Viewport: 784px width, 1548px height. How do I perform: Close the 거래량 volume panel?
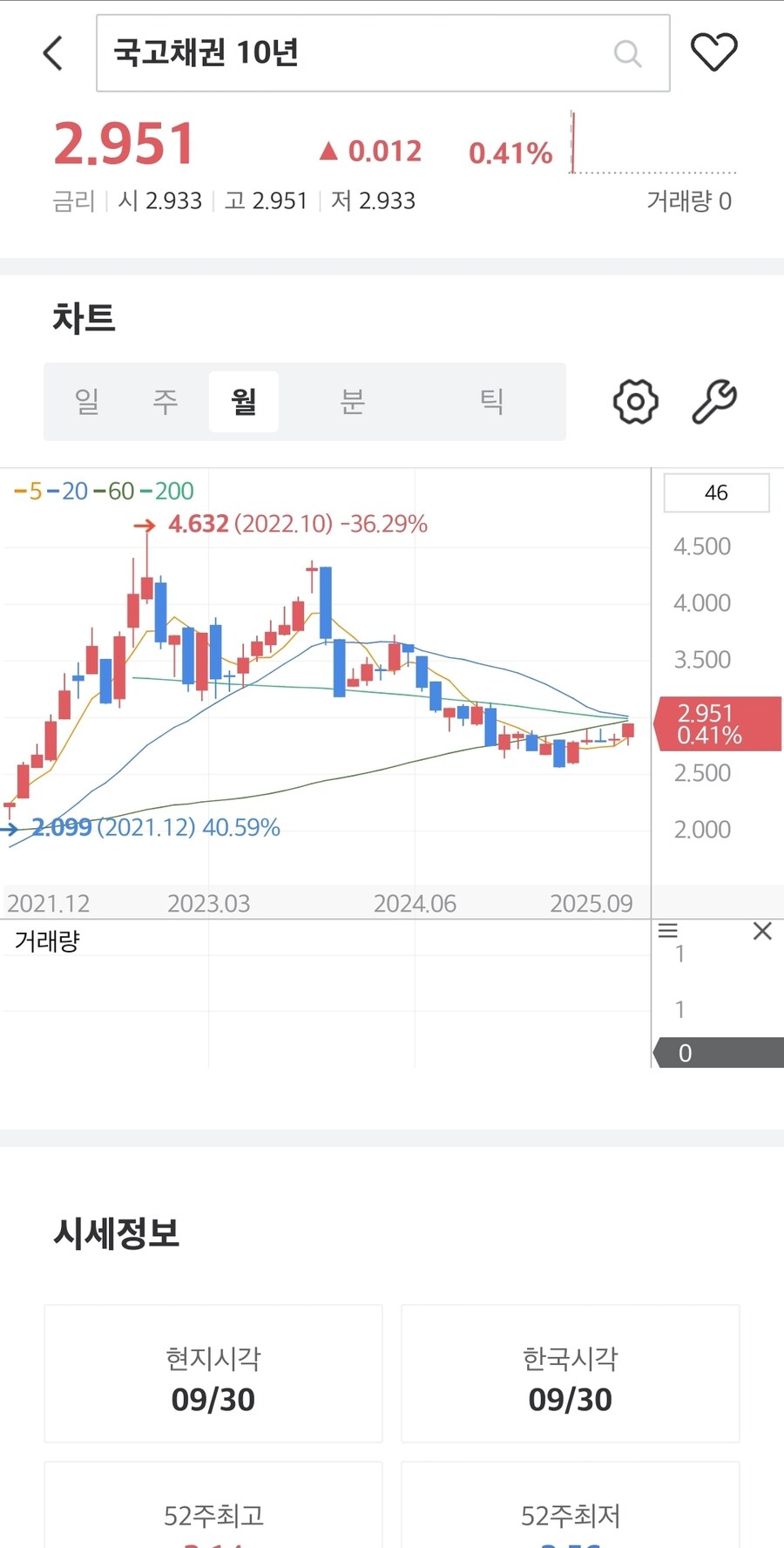pos(762,931)
